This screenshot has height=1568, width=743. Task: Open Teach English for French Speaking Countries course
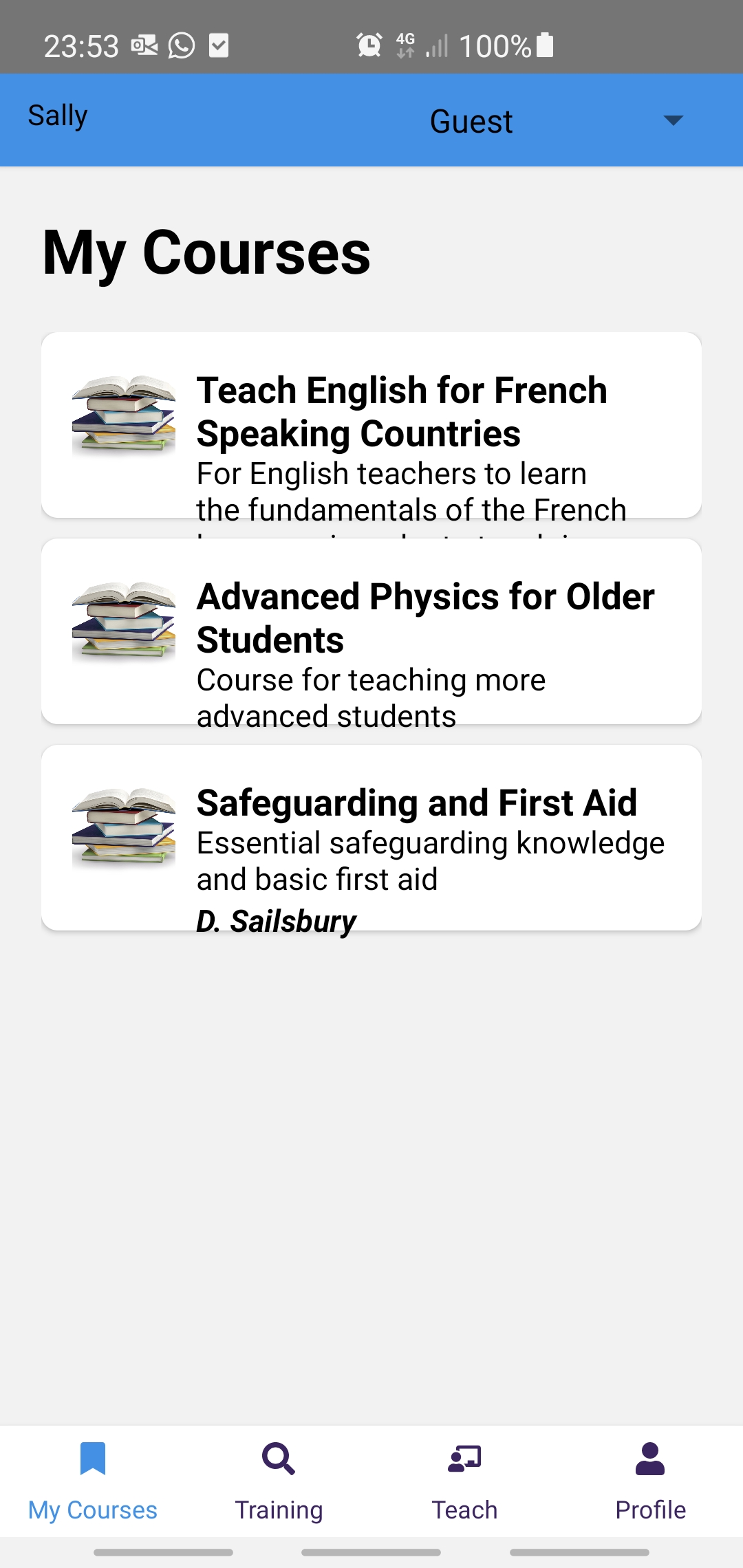(x=371, y=425)
